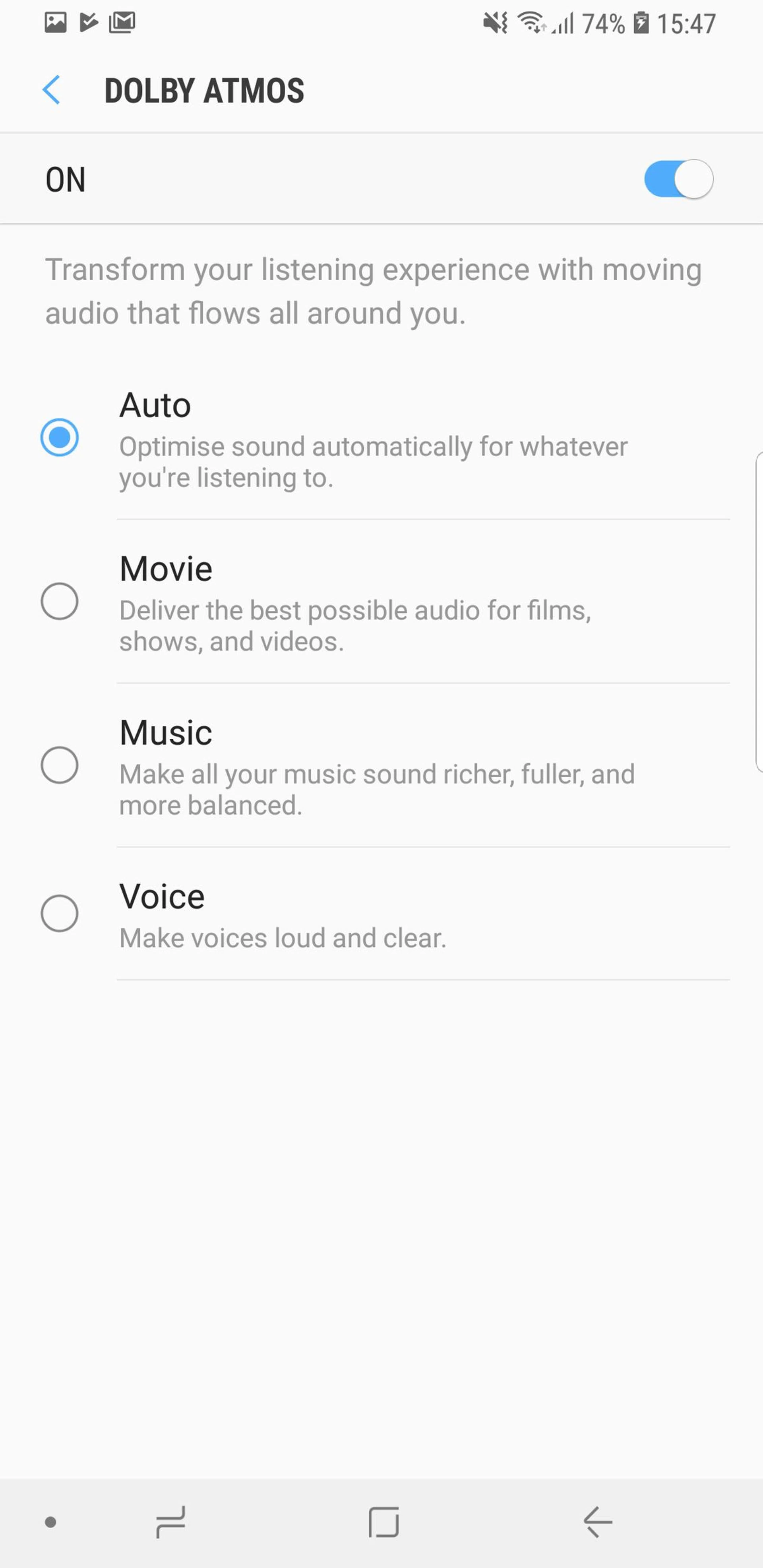The image size is (763, 1568).
Task: Go back from Dolby Atmos settings
Action: 52,90
